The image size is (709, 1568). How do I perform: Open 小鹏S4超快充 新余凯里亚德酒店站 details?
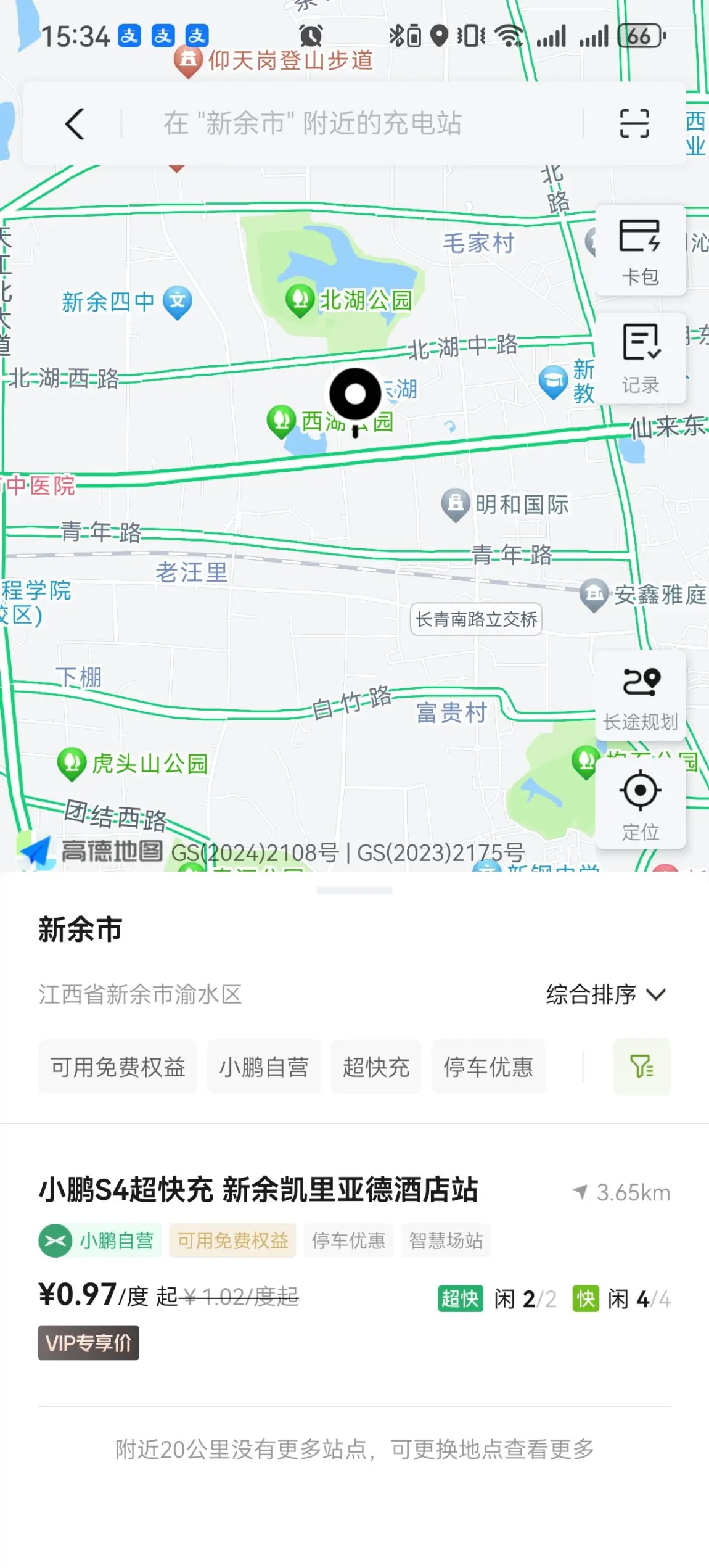tap(259, 1190)
